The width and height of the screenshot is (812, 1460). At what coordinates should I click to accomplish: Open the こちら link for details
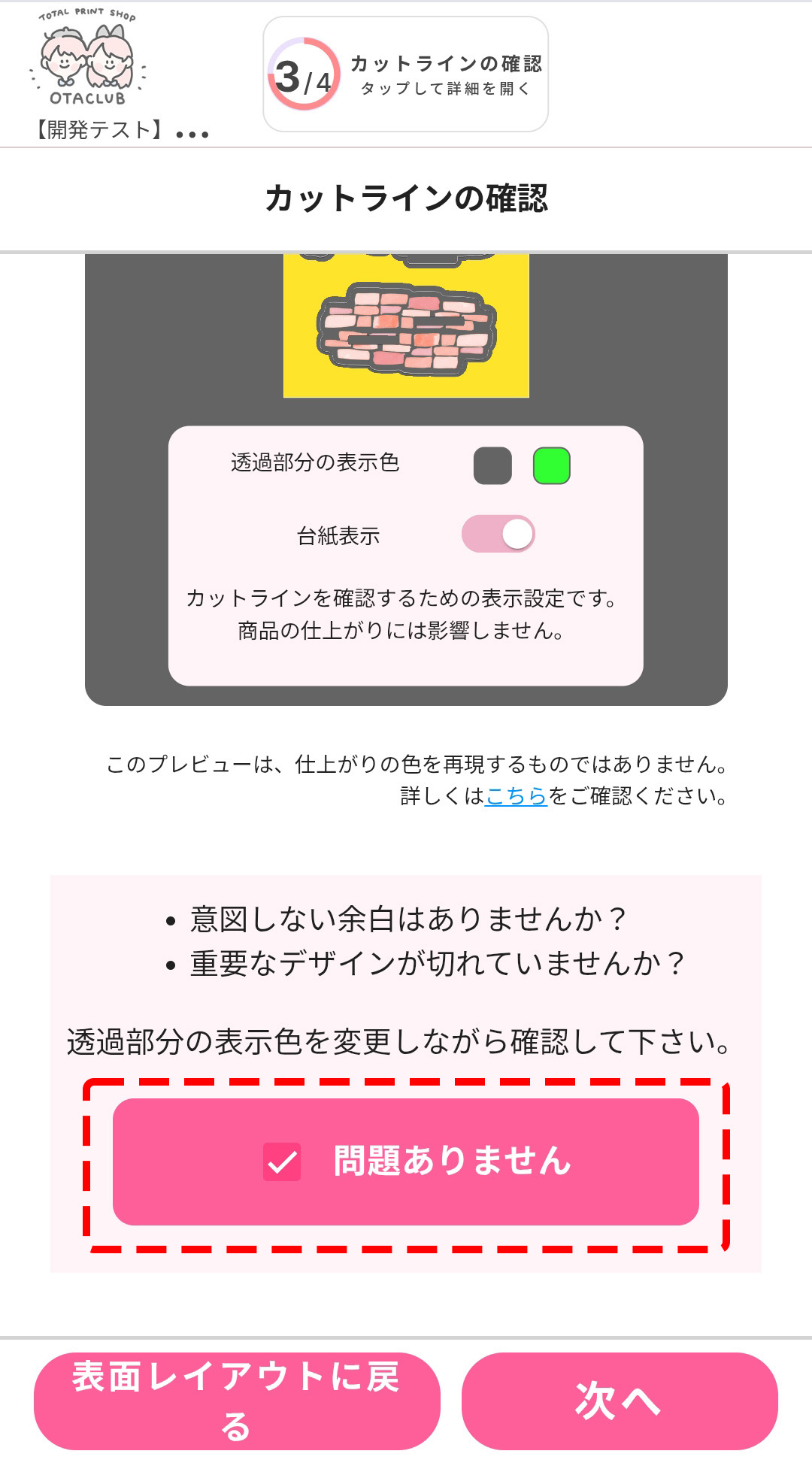click(516, 795)
